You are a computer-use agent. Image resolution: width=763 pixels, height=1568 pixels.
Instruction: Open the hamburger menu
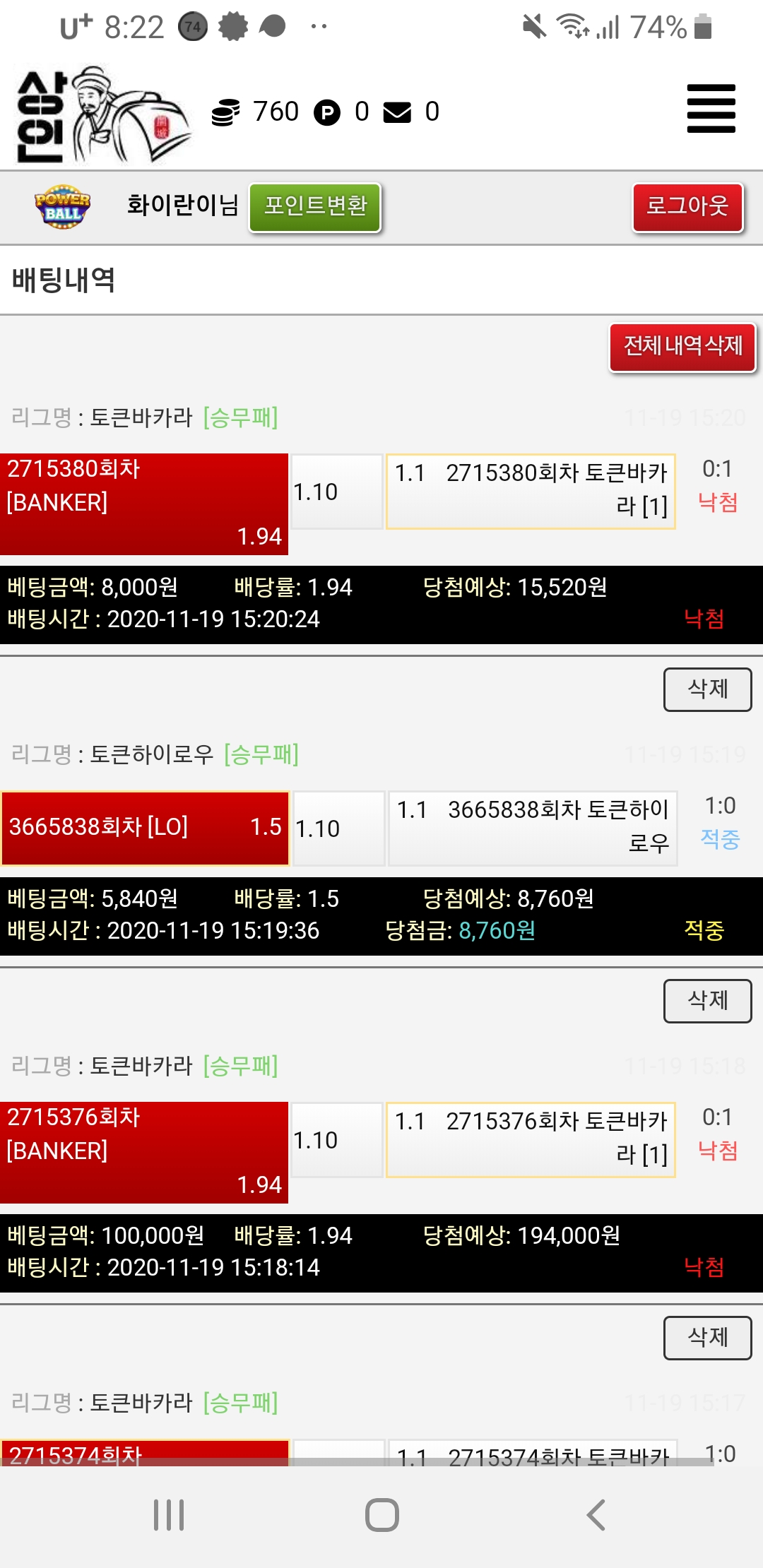pyautogui.click(x=711, y=109)
